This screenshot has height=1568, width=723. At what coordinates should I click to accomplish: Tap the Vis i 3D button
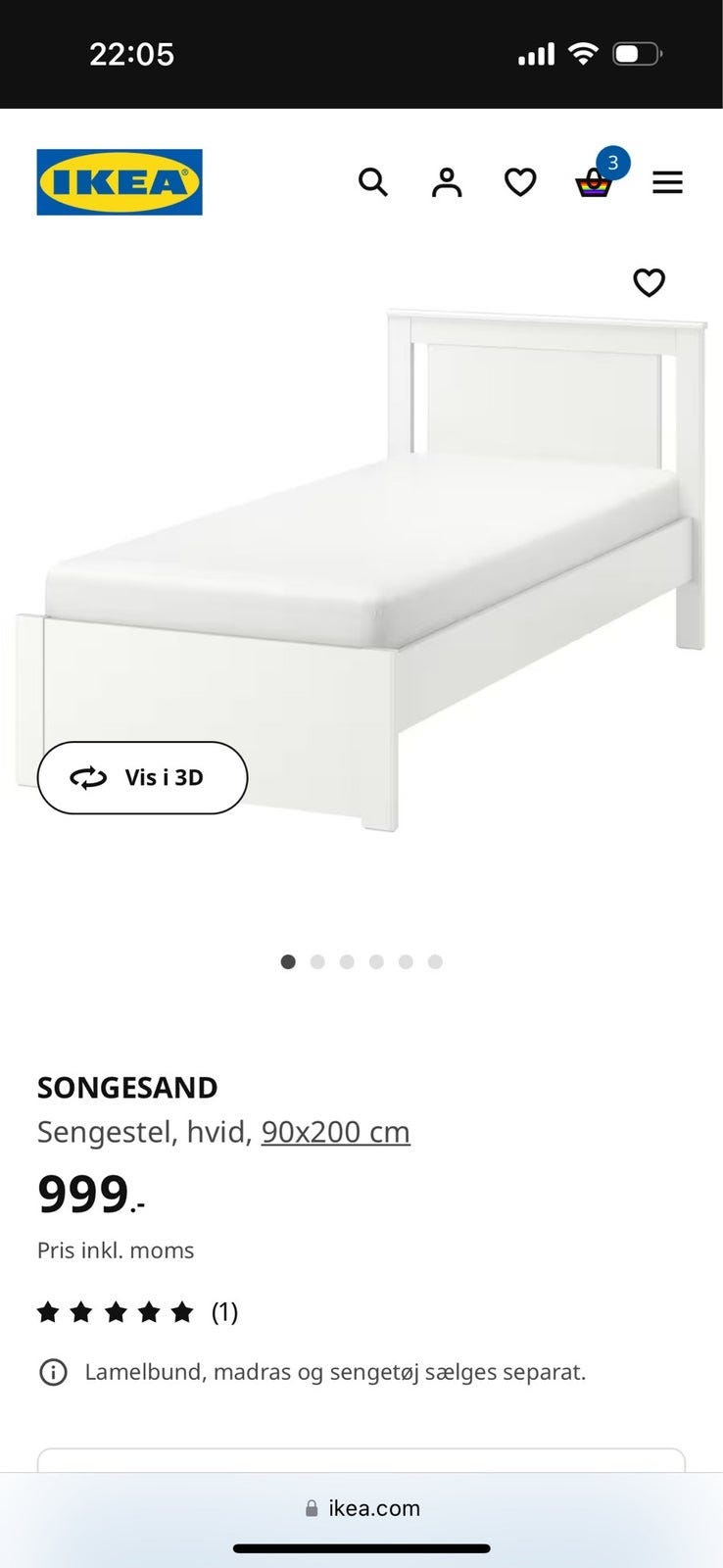click(142, 777)
